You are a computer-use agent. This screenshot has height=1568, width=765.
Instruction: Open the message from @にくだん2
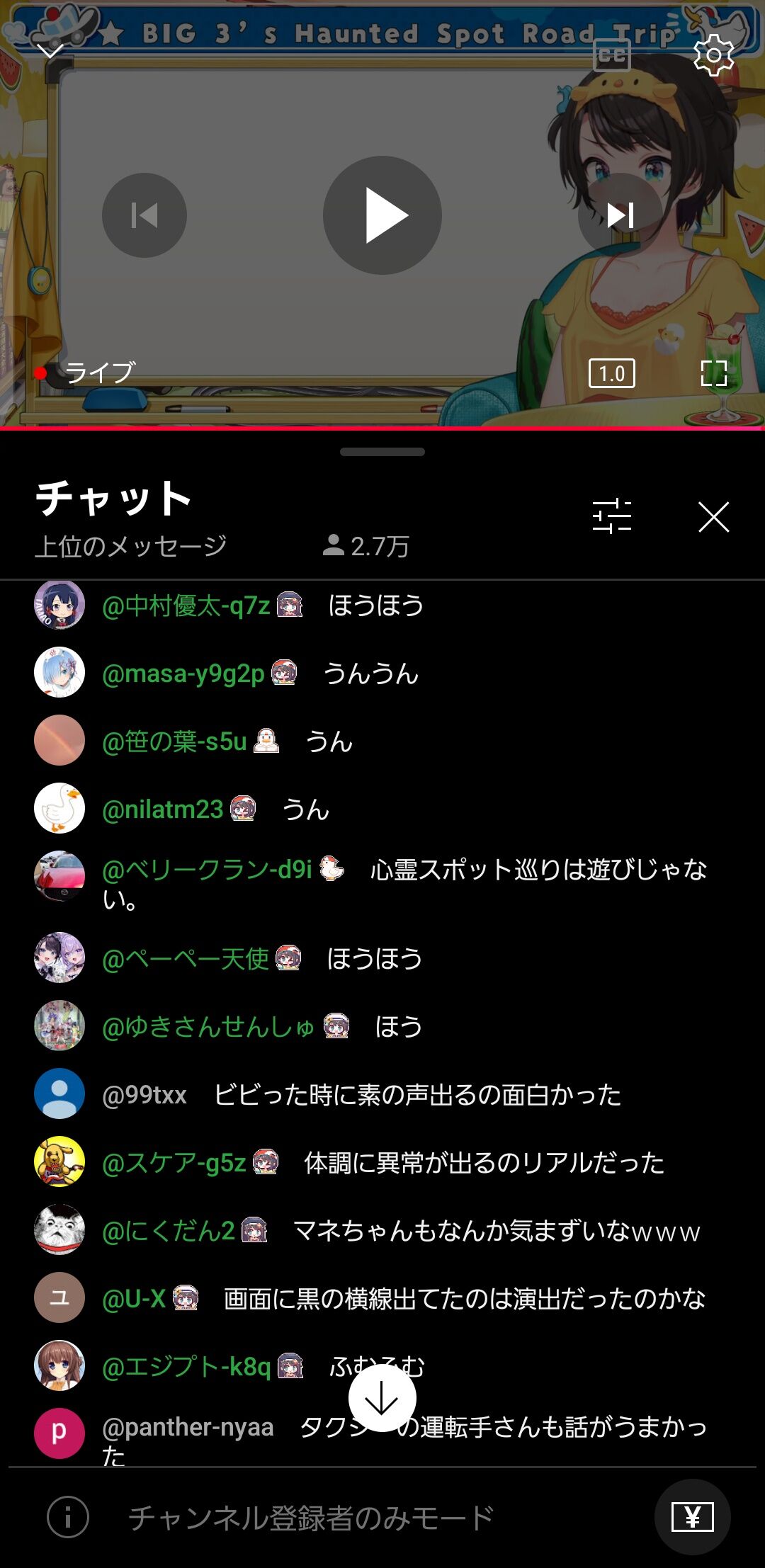pos(382,1230)
